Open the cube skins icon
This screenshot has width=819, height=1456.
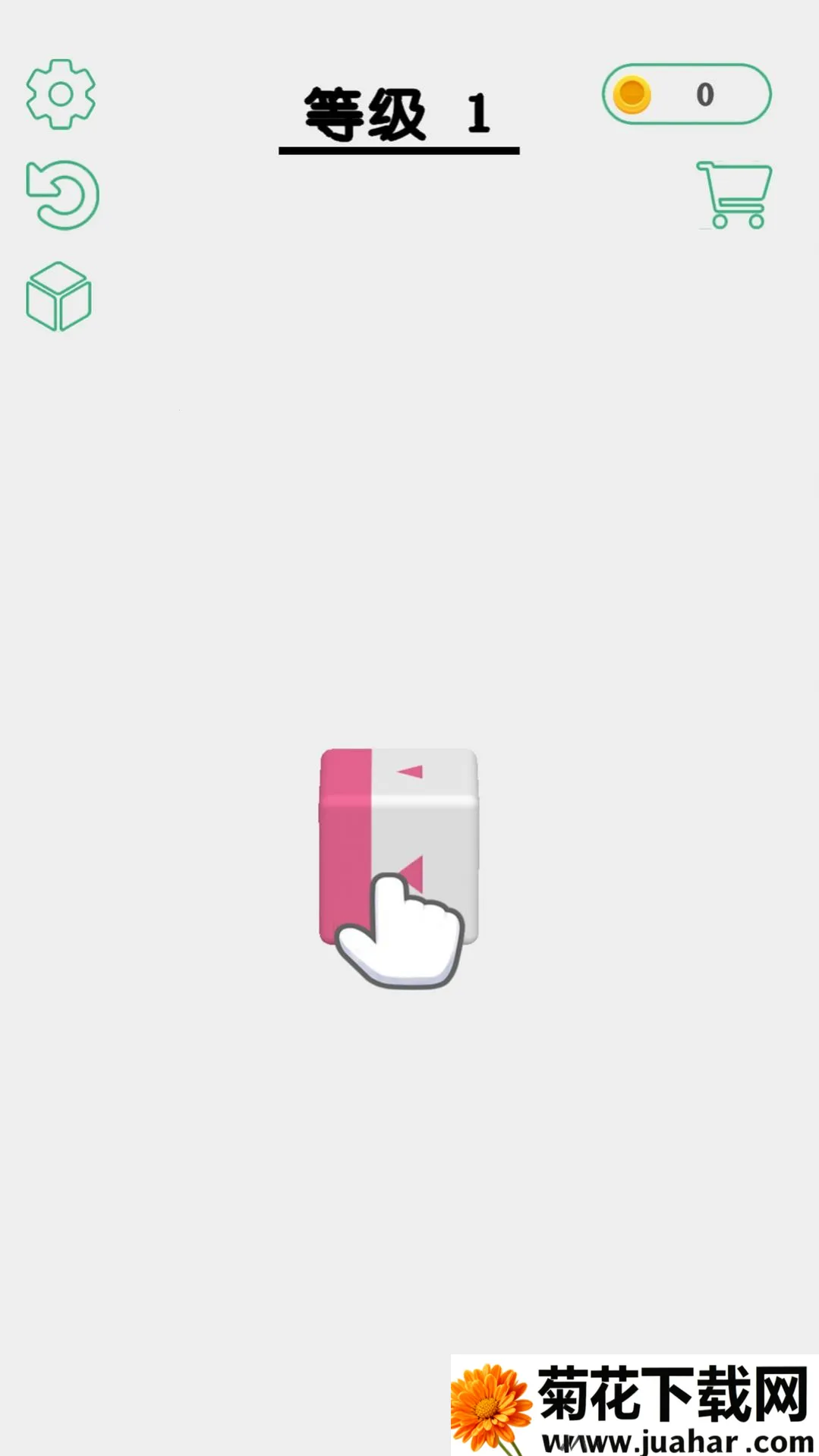[x=59, y=297]
